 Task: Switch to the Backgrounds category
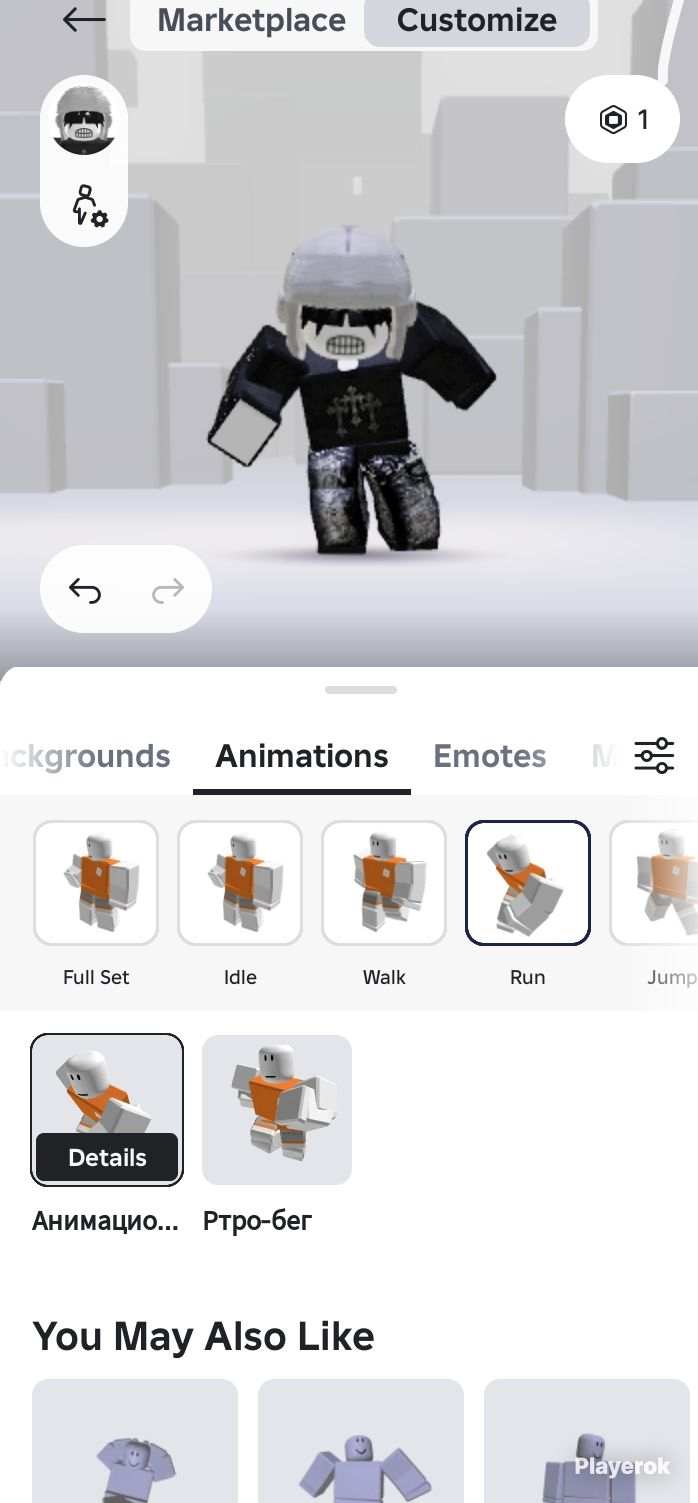[85, 756]
